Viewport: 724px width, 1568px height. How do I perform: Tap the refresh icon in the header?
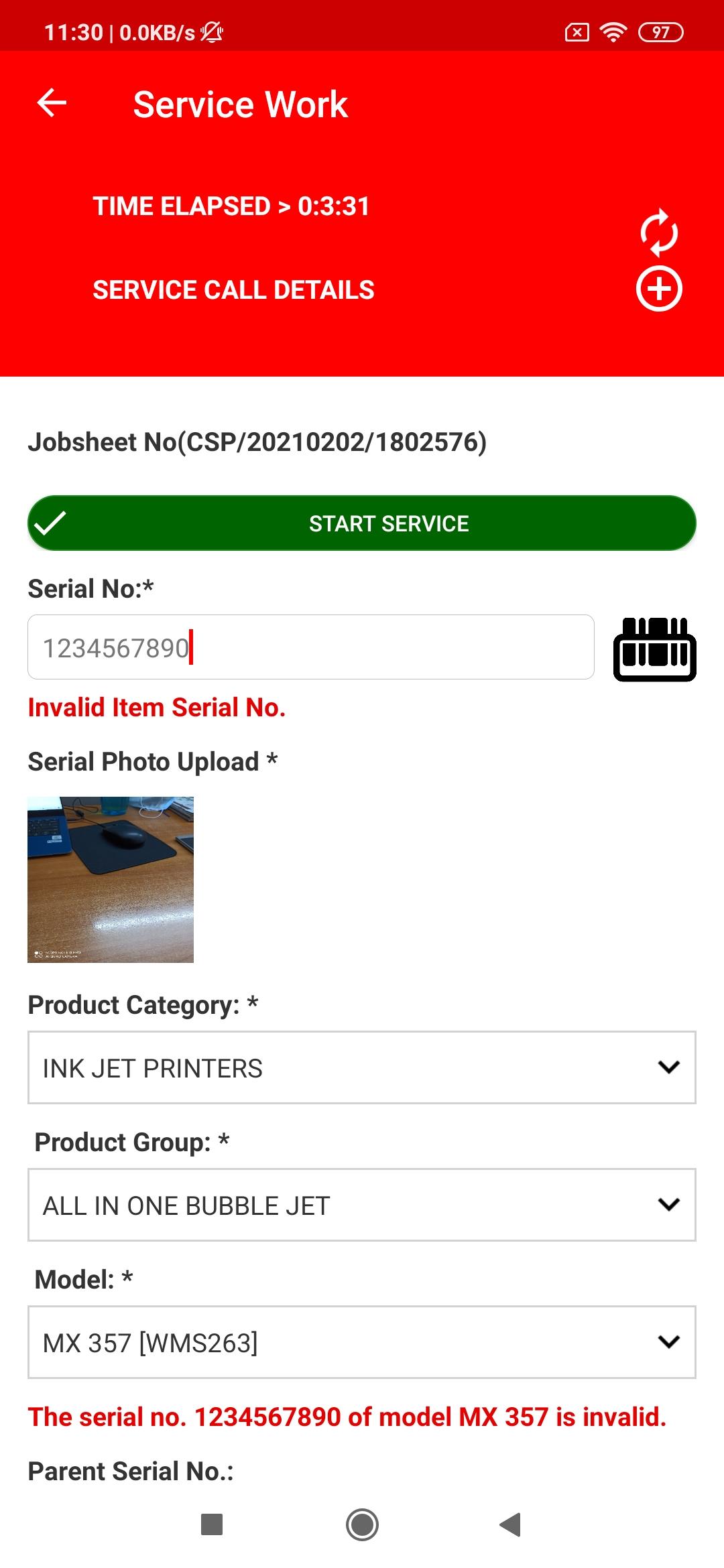click(x=659, y=233)
